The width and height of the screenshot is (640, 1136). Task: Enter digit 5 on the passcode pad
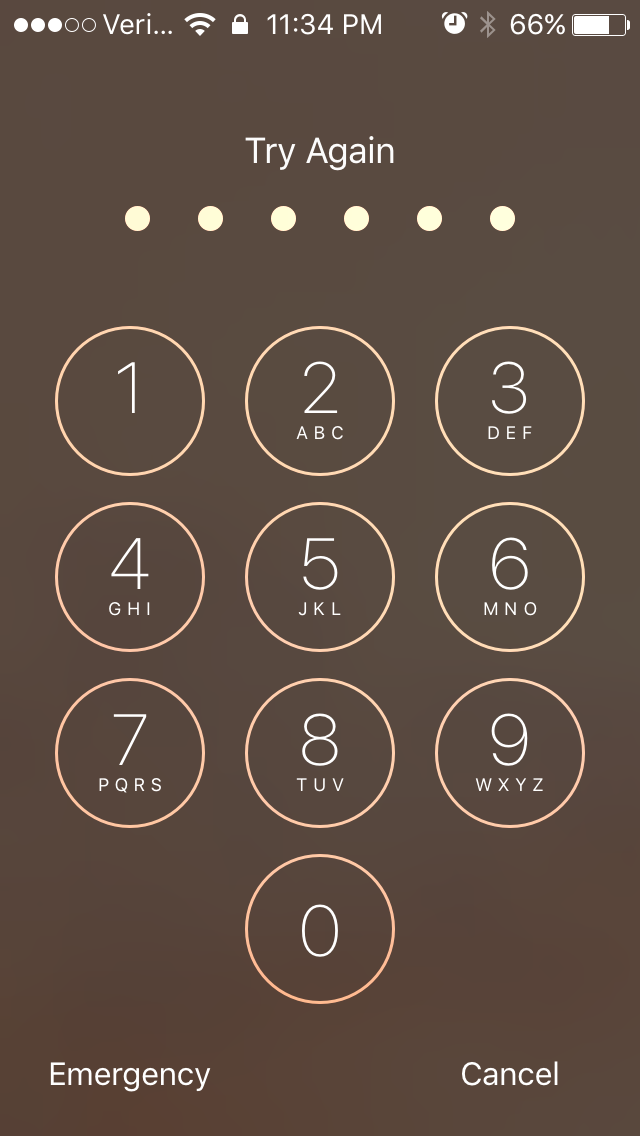point(320,577)
